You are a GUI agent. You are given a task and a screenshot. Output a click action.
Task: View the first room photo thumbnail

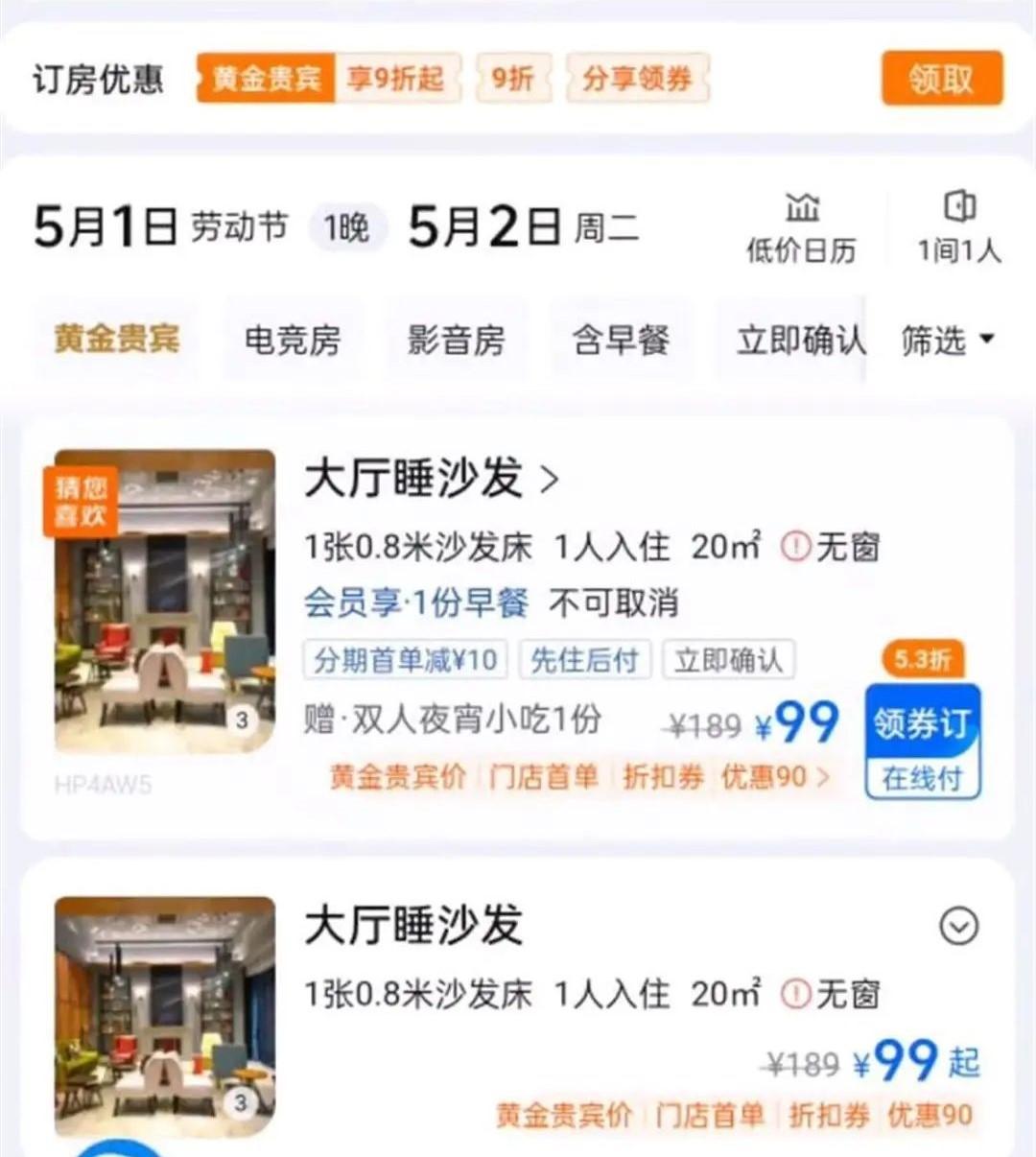click(x=164, y=601)
